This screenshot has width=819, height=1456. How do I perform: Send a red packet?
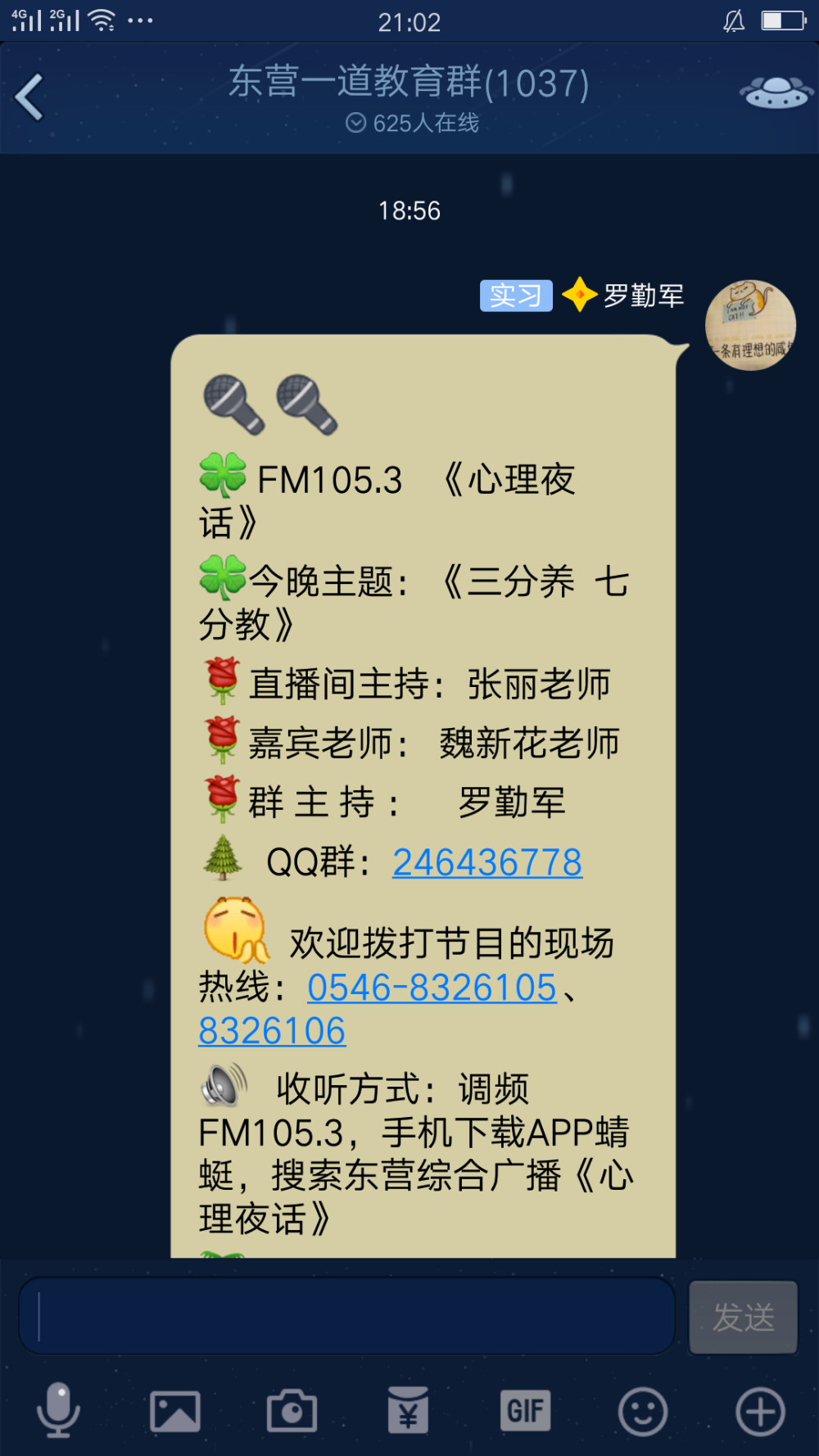click(409, 1410)
